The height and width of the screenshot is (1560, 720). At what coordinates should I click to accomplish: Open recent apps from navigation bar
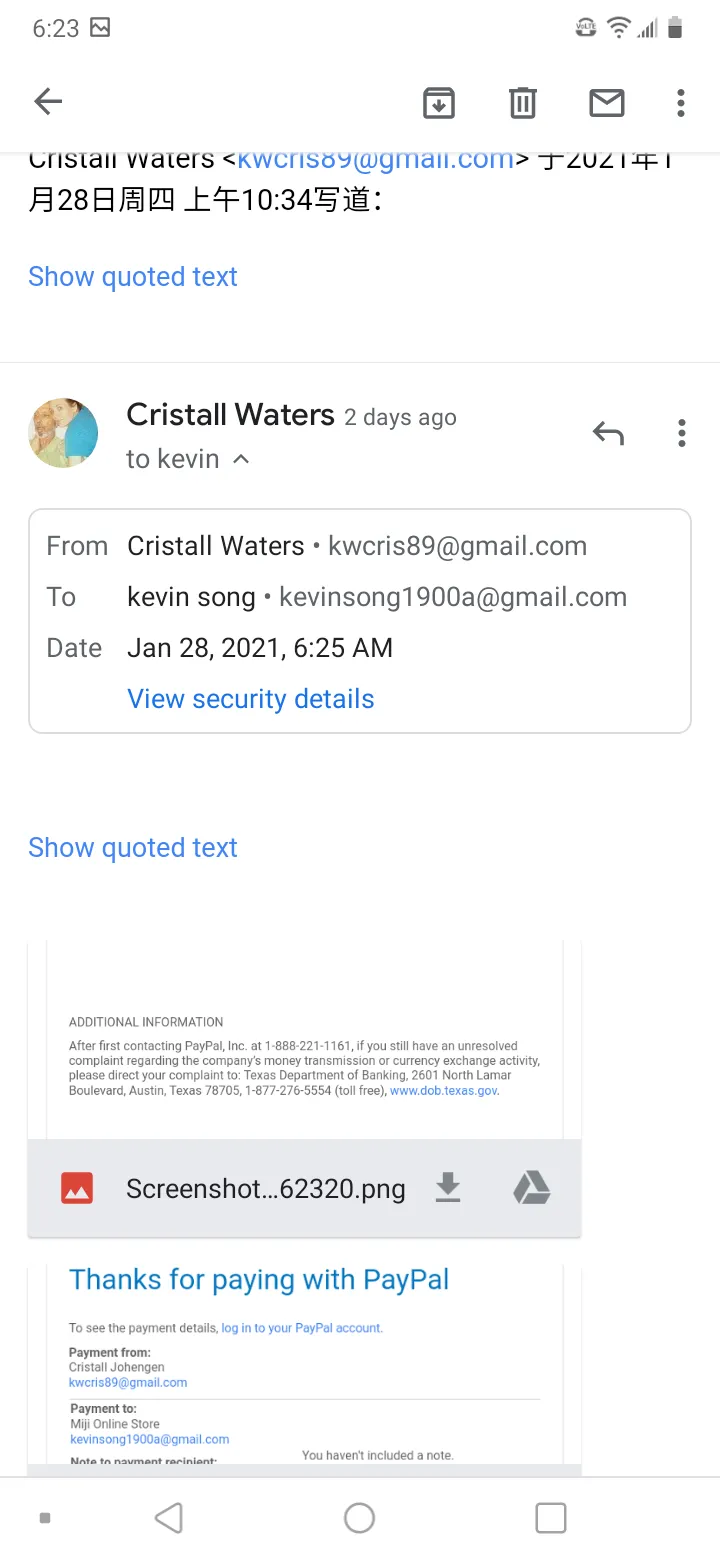[x=551, y=1518]
